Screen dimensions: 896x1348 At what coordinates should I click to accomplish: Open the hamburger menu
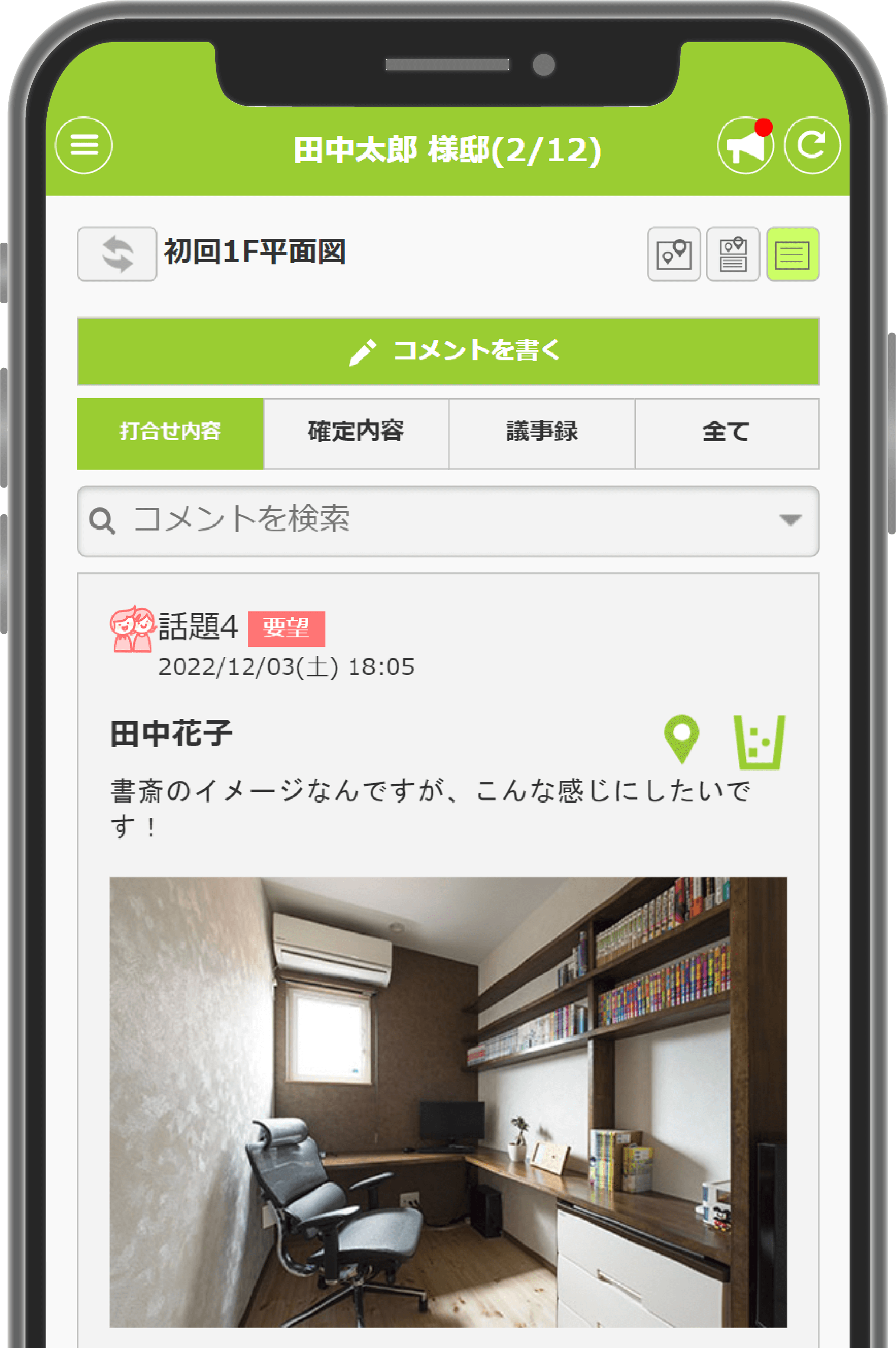83,145
